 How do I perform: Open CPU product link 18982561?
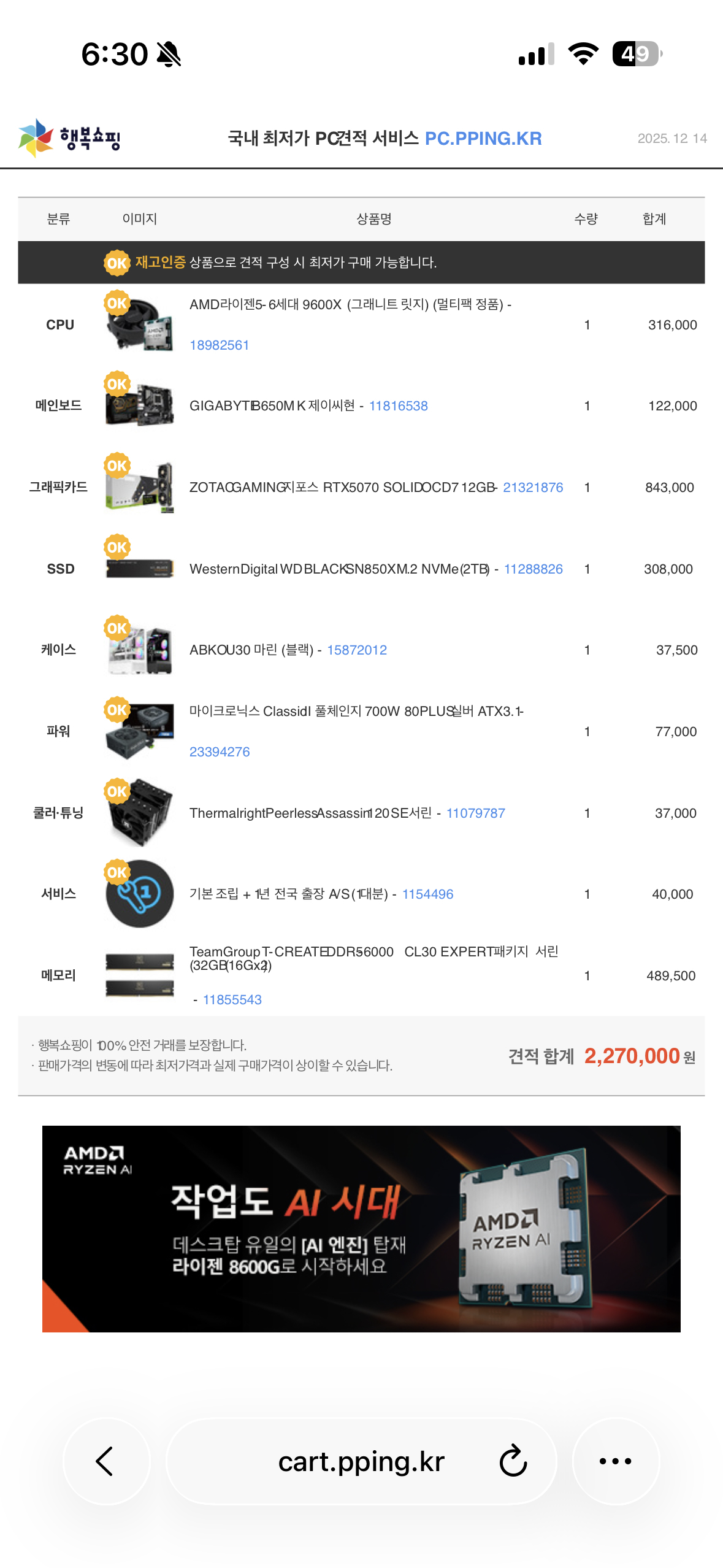click(219, 345)
